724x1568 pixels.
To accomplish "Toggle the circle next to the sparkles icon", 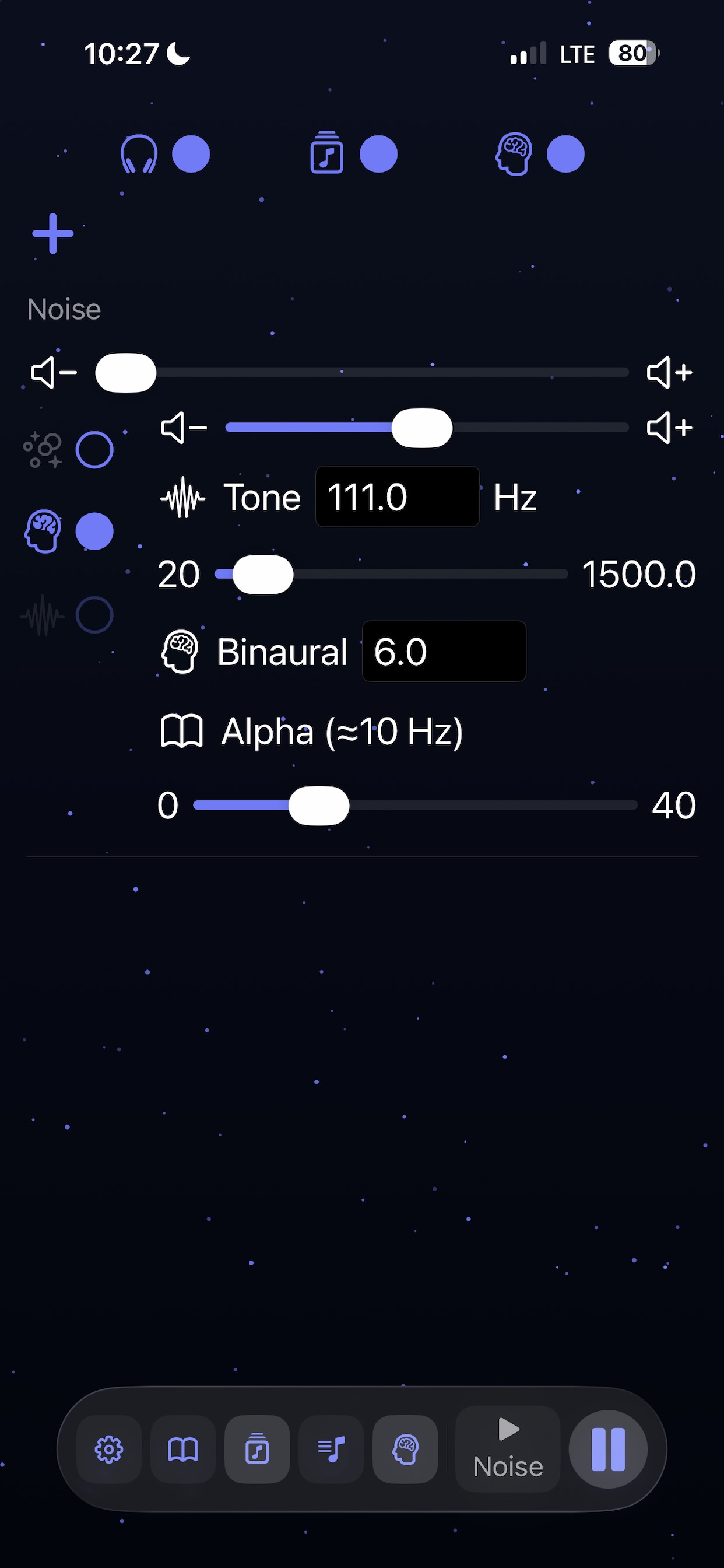I will click(95, 449).
